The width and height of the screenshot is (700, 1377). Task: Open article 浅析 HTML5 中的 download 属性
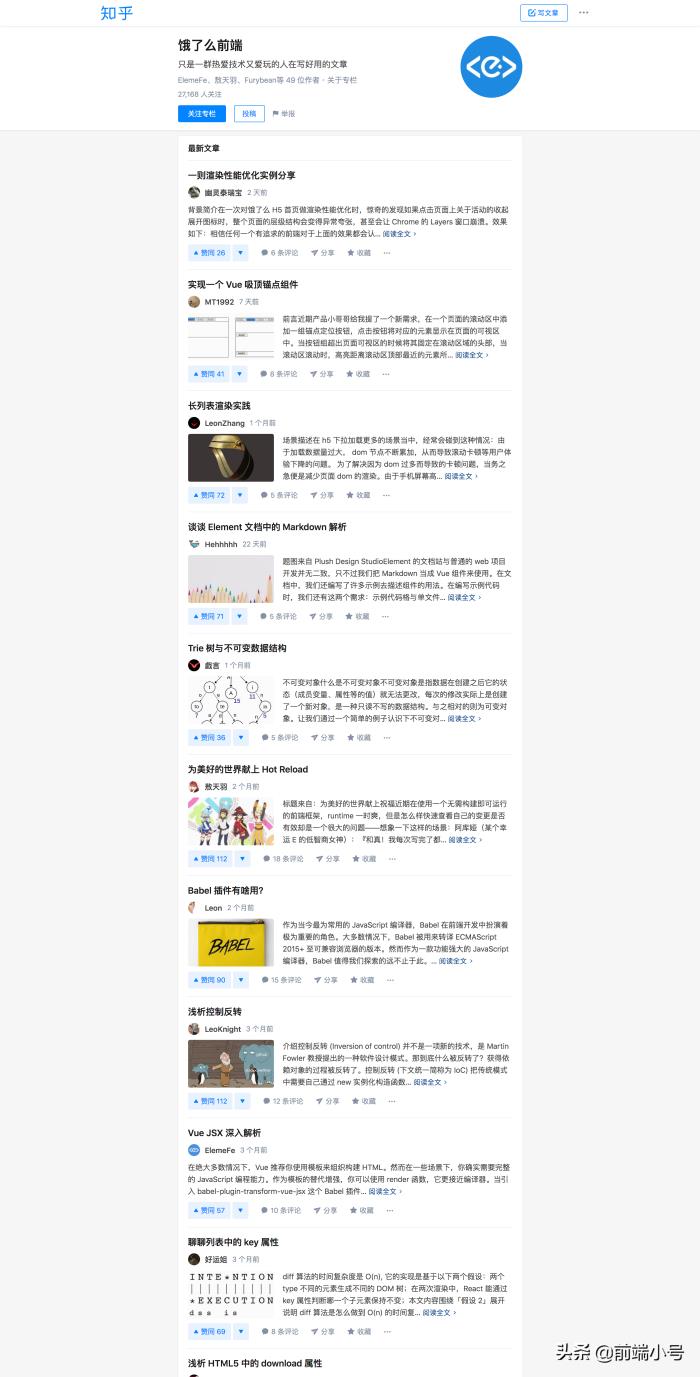[255, 1363]
